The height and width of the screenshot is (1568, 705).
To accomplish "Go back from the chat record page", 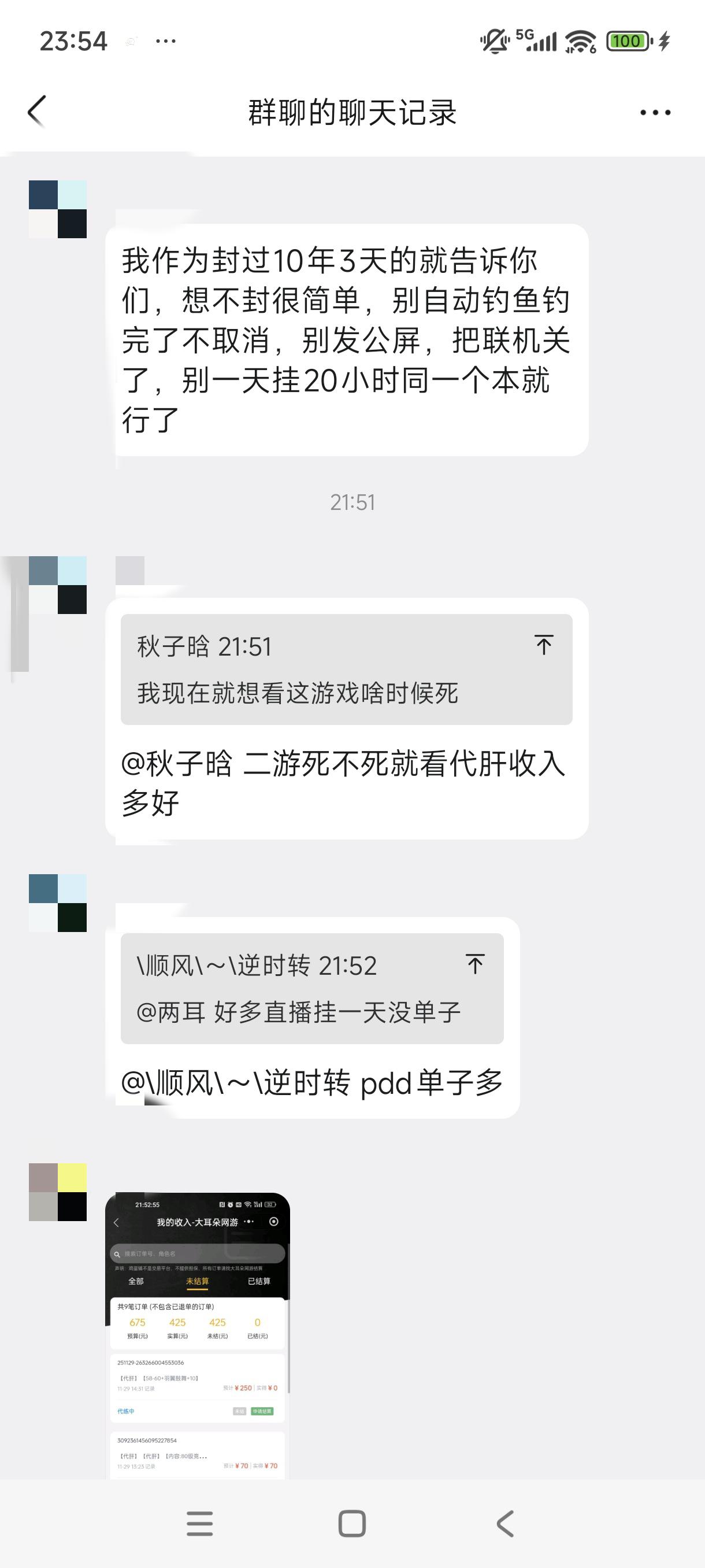I will [36, 112].
